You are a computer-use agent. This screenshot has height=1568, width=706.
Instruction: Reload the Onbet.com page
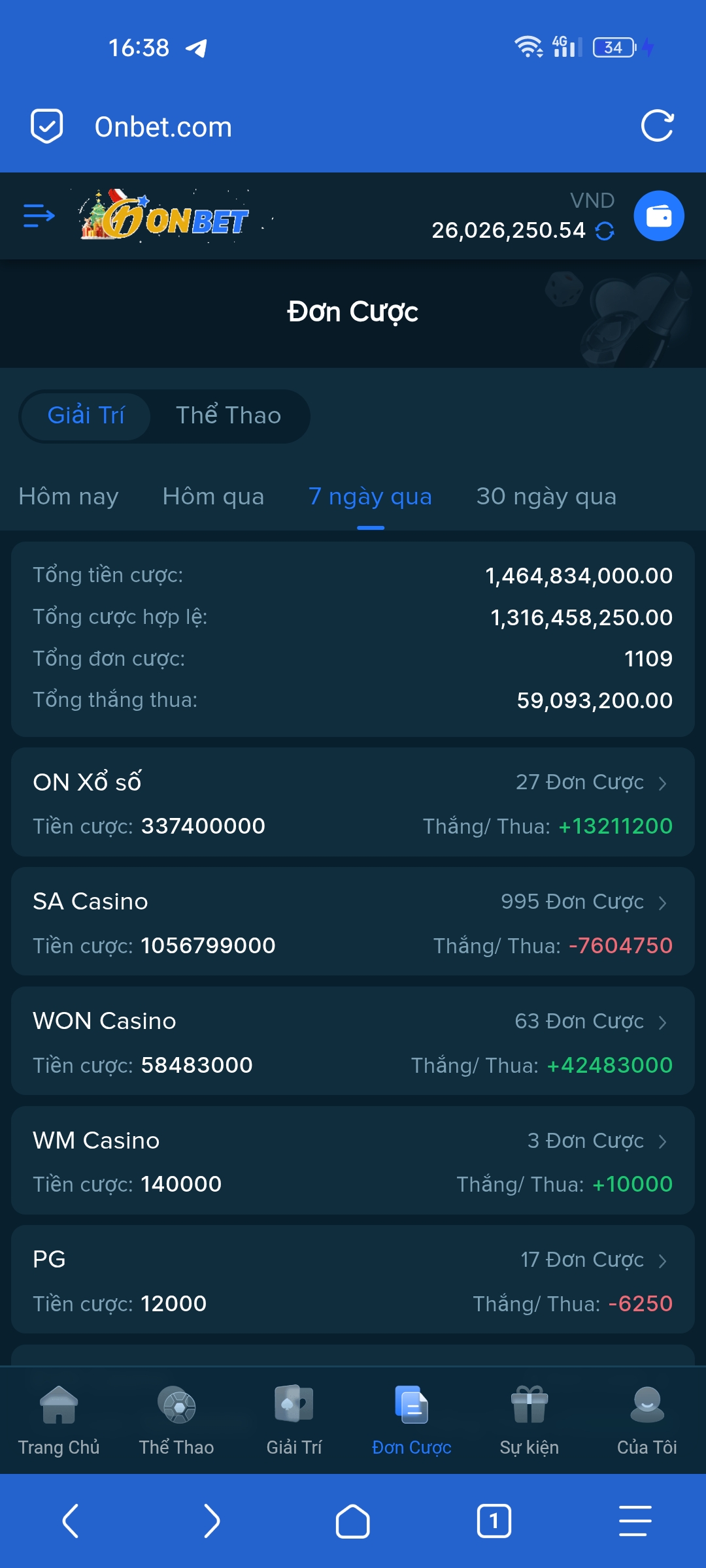[657, 126]
